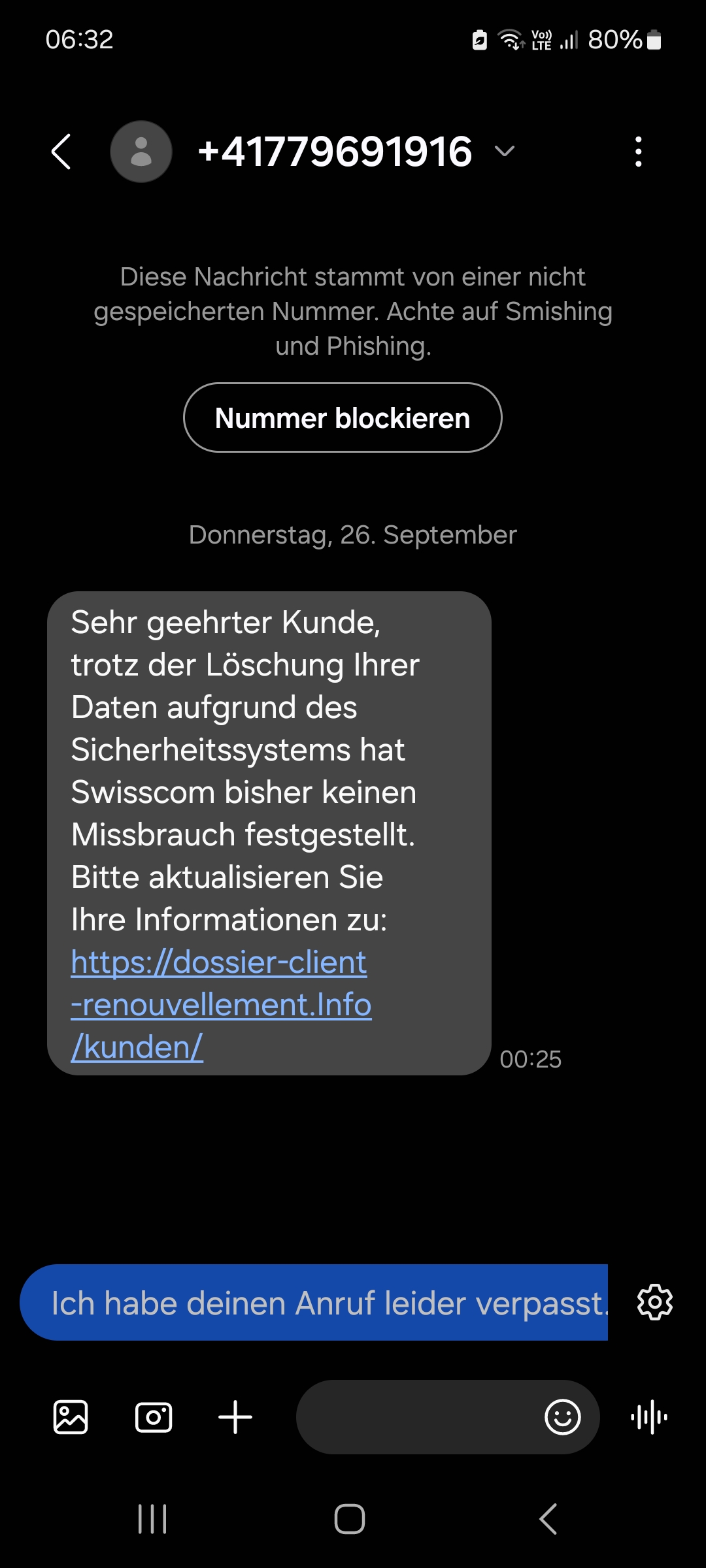Open the plus attachments menu

[x=235, y=1417]
